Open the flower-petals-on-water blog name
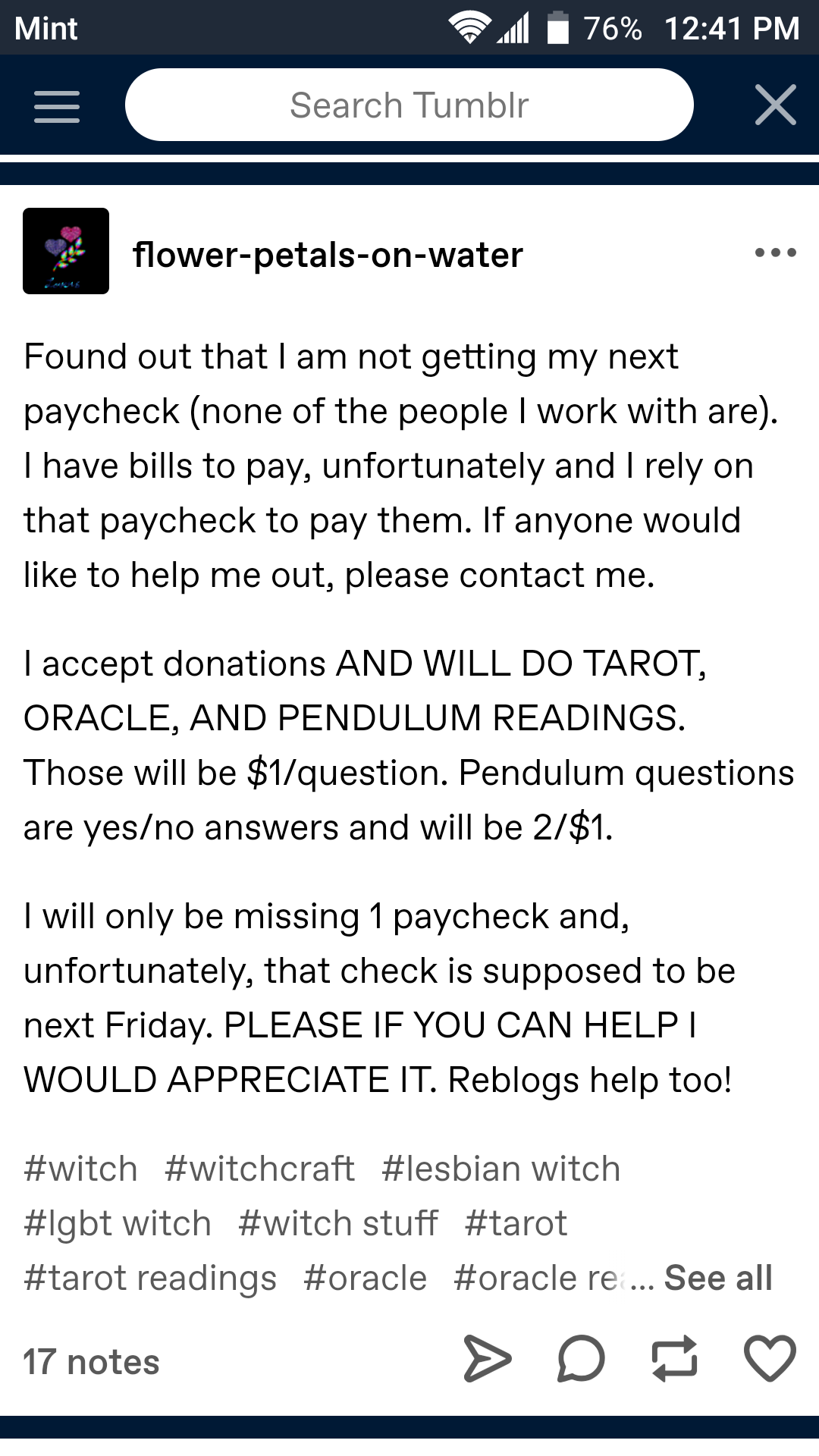 click(x=328, y=255)
